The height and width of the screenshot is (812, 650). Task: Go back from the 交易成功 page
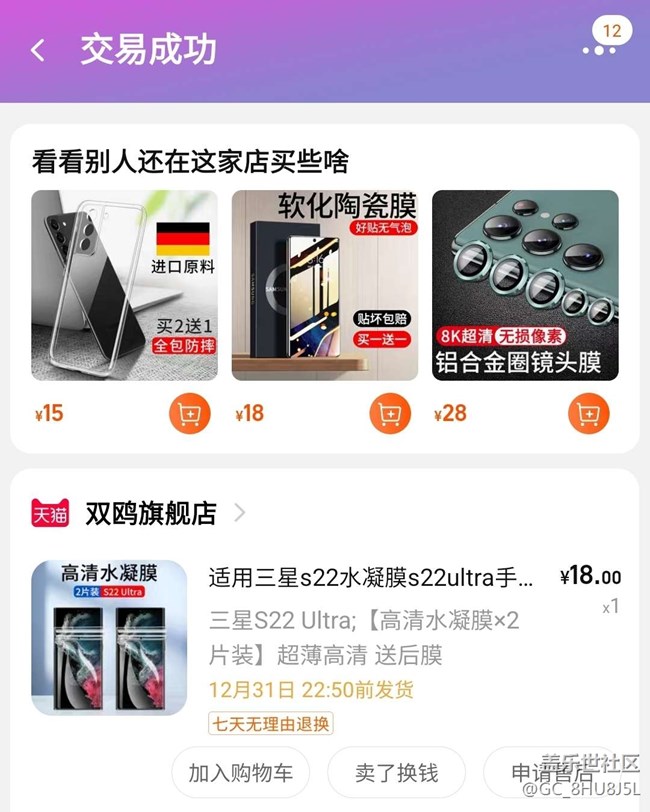38,50
